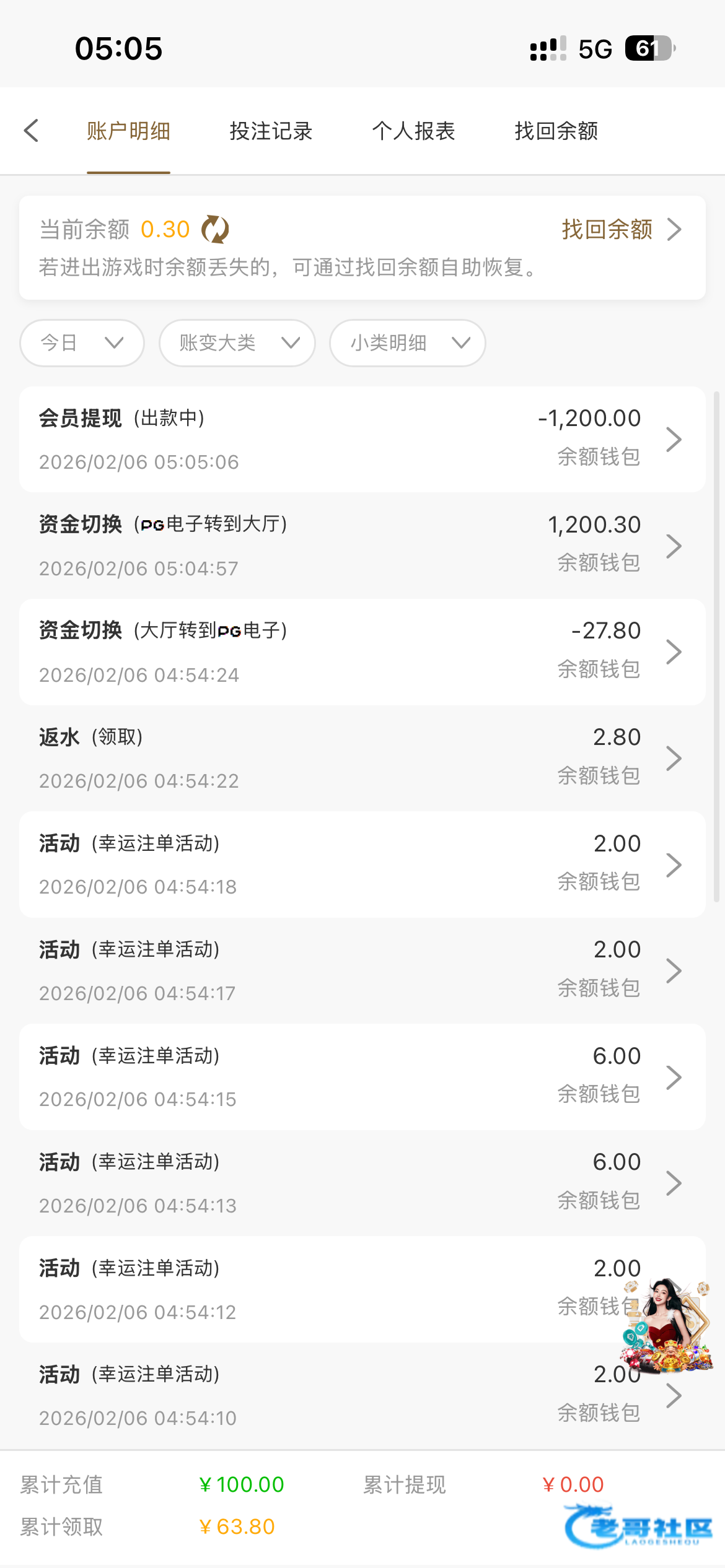Open the 幸运注单活动 entry at 04:54:13
Image resolution: width=725 pixels, height=1568 pixels.
(x=362, y=1183)
